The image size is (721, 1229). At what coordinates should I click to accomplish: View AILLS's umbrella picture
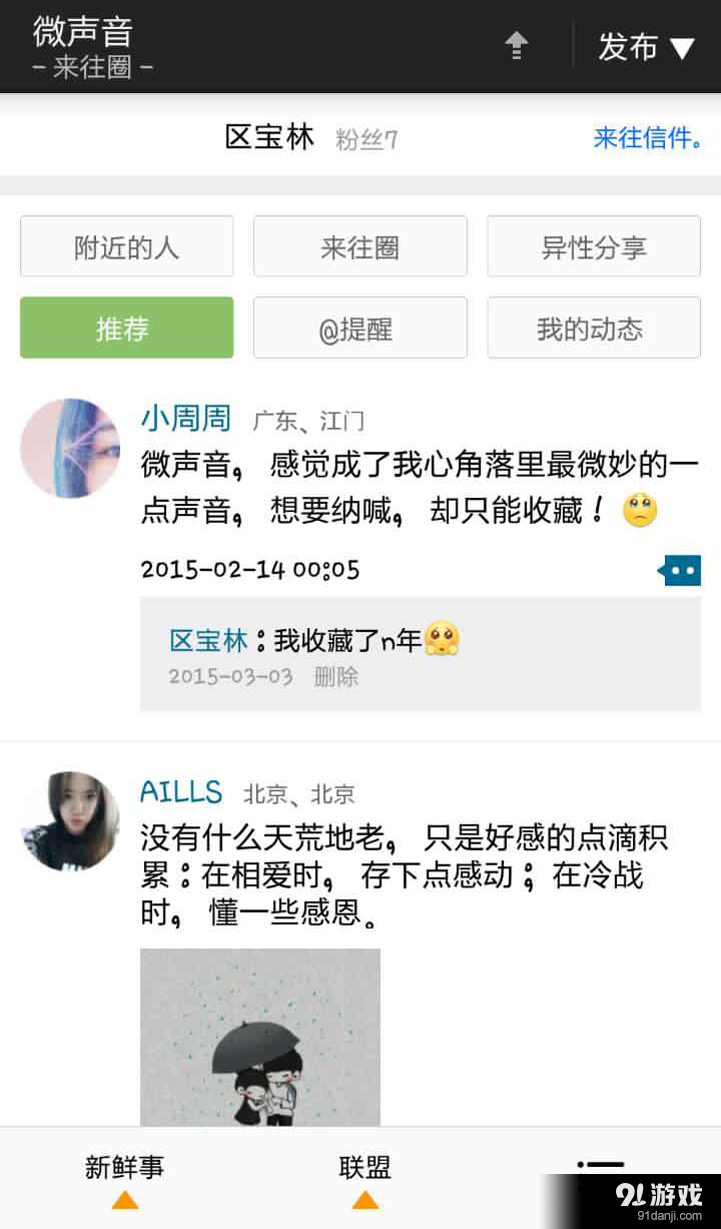point(260,1037)
